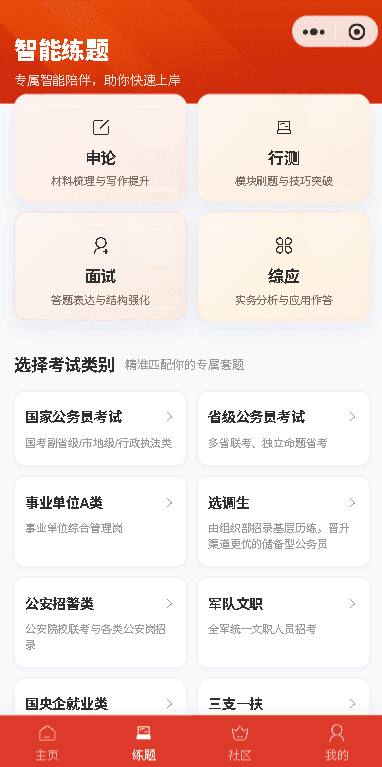
Task: Go to the 我的 tab
Action: pos(336,742)
